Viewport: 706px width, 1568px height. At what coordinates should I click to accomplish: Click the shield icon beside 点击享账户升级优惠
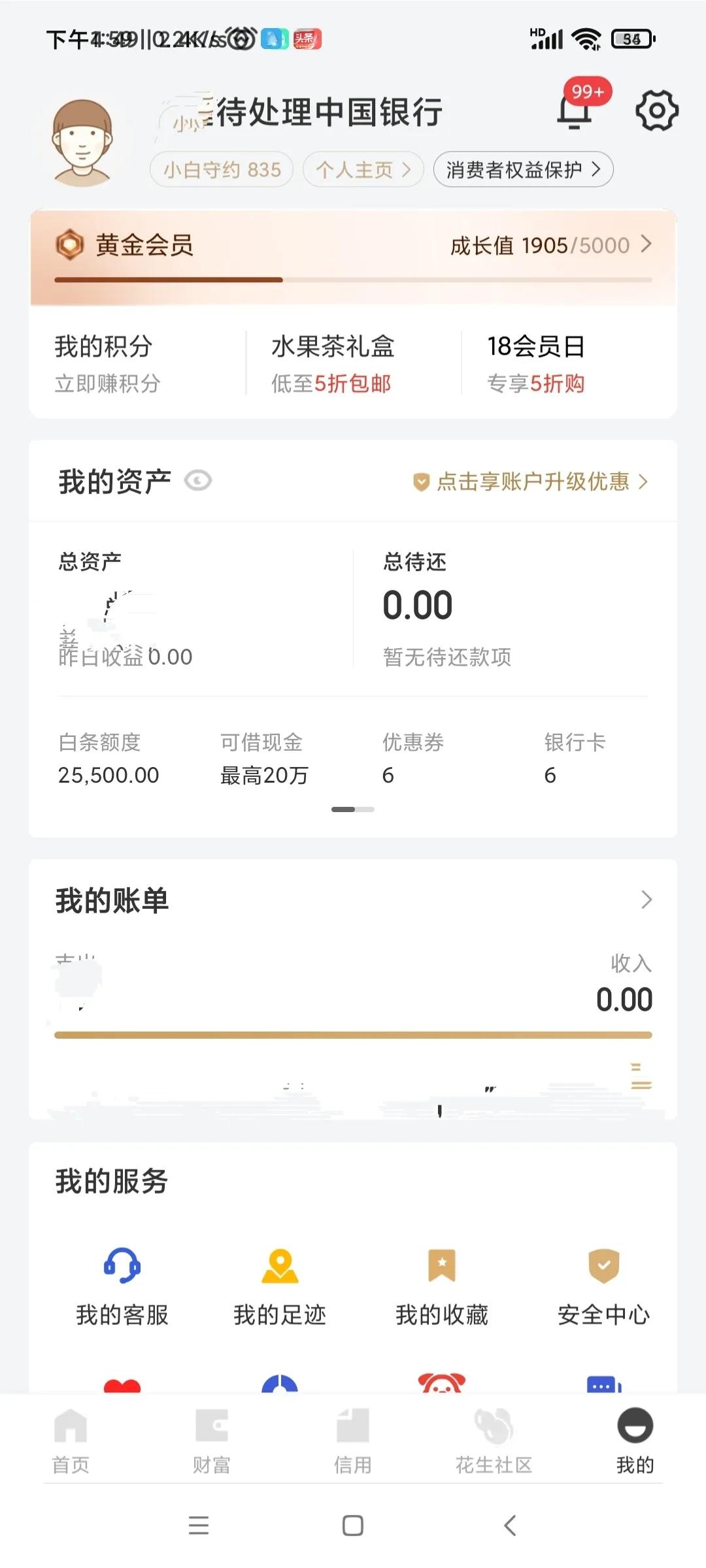coord(422,483)
